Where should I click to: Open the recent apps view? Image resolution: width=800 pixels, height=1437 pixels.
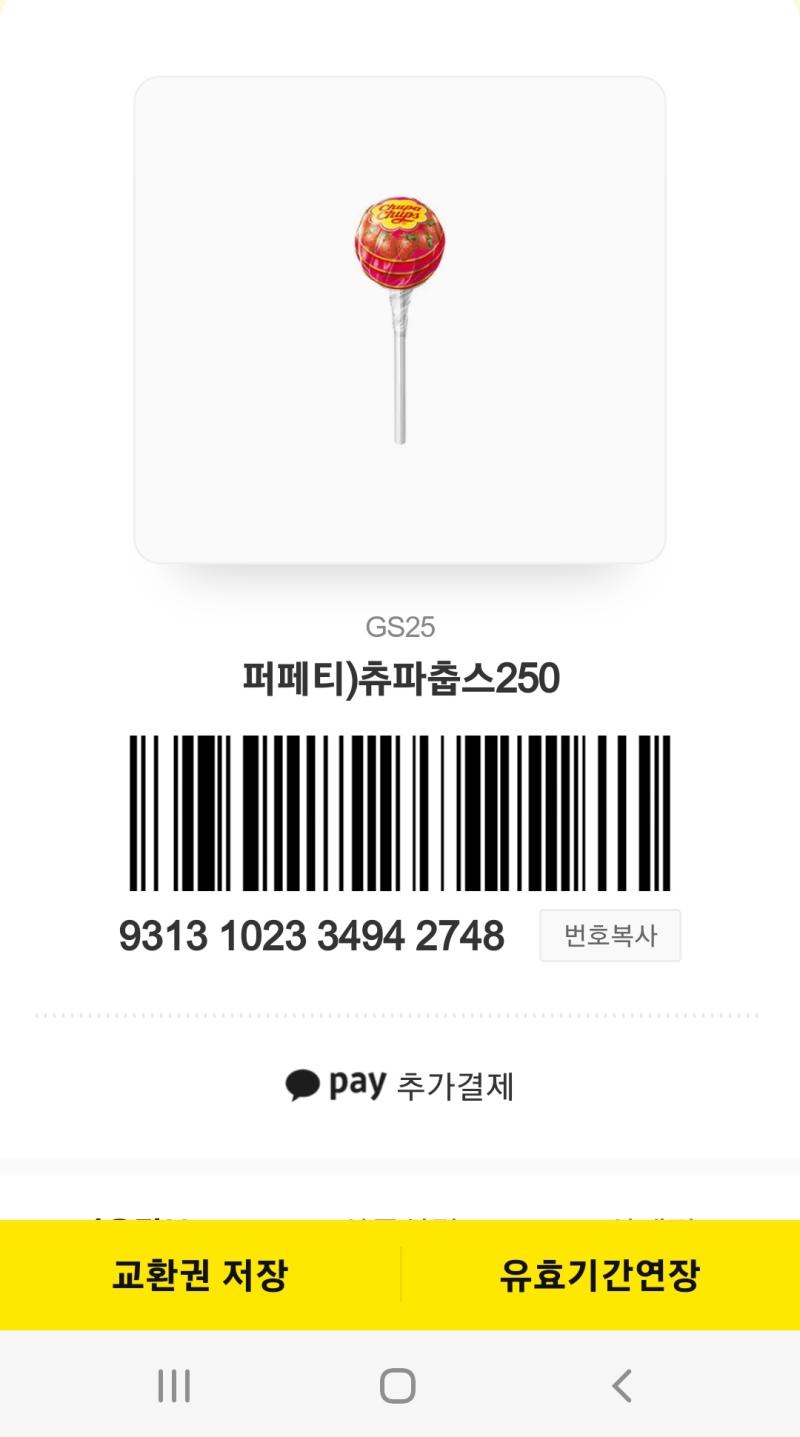pos(174,1386)
